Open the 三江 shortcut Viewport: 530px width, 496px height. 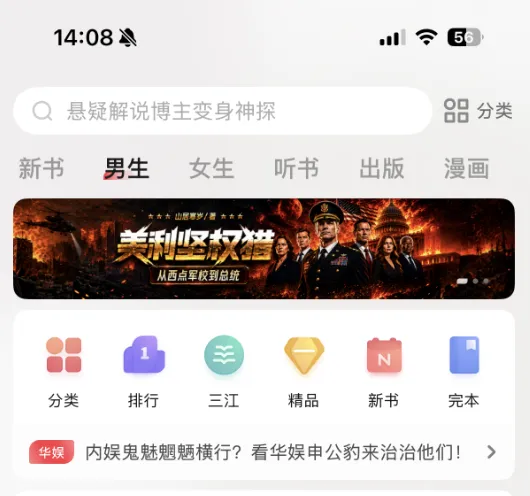[224, 371]
